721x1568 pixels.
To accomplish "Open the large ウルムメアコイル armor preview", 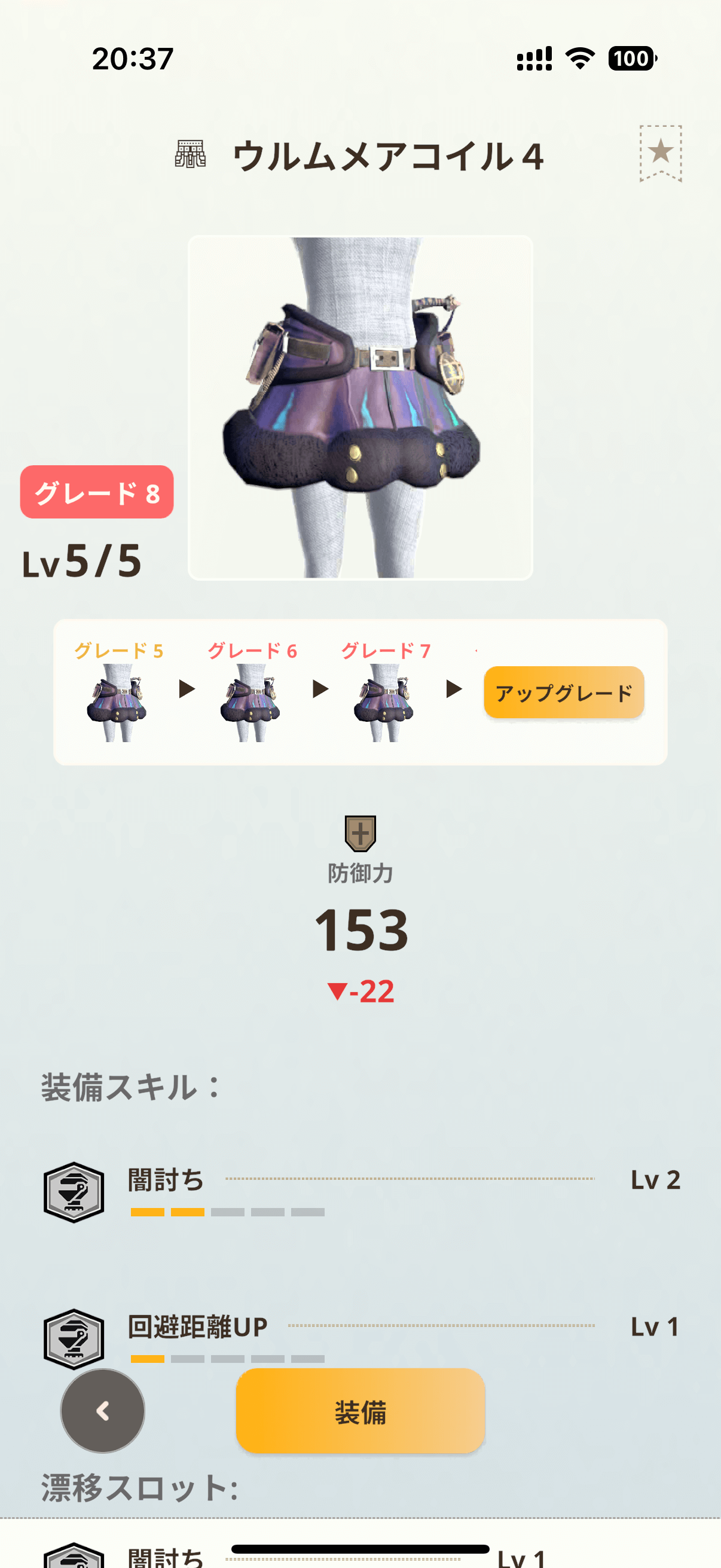I will click(x=360, y=407).
